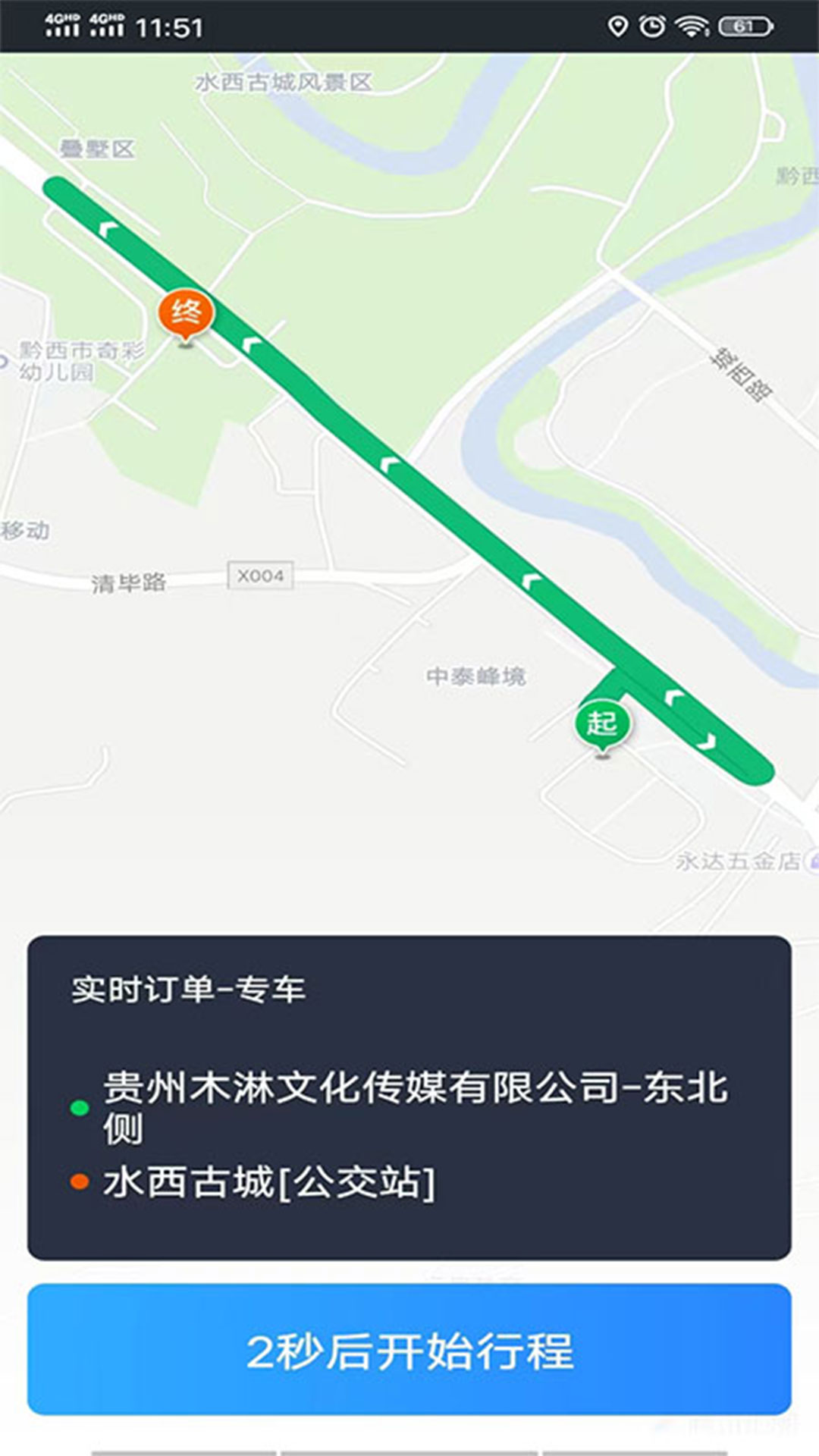This screenshot has width=819, height=1456.
Task: Tap the 2秒后开始行程 start trip button
Action: 409,1351
